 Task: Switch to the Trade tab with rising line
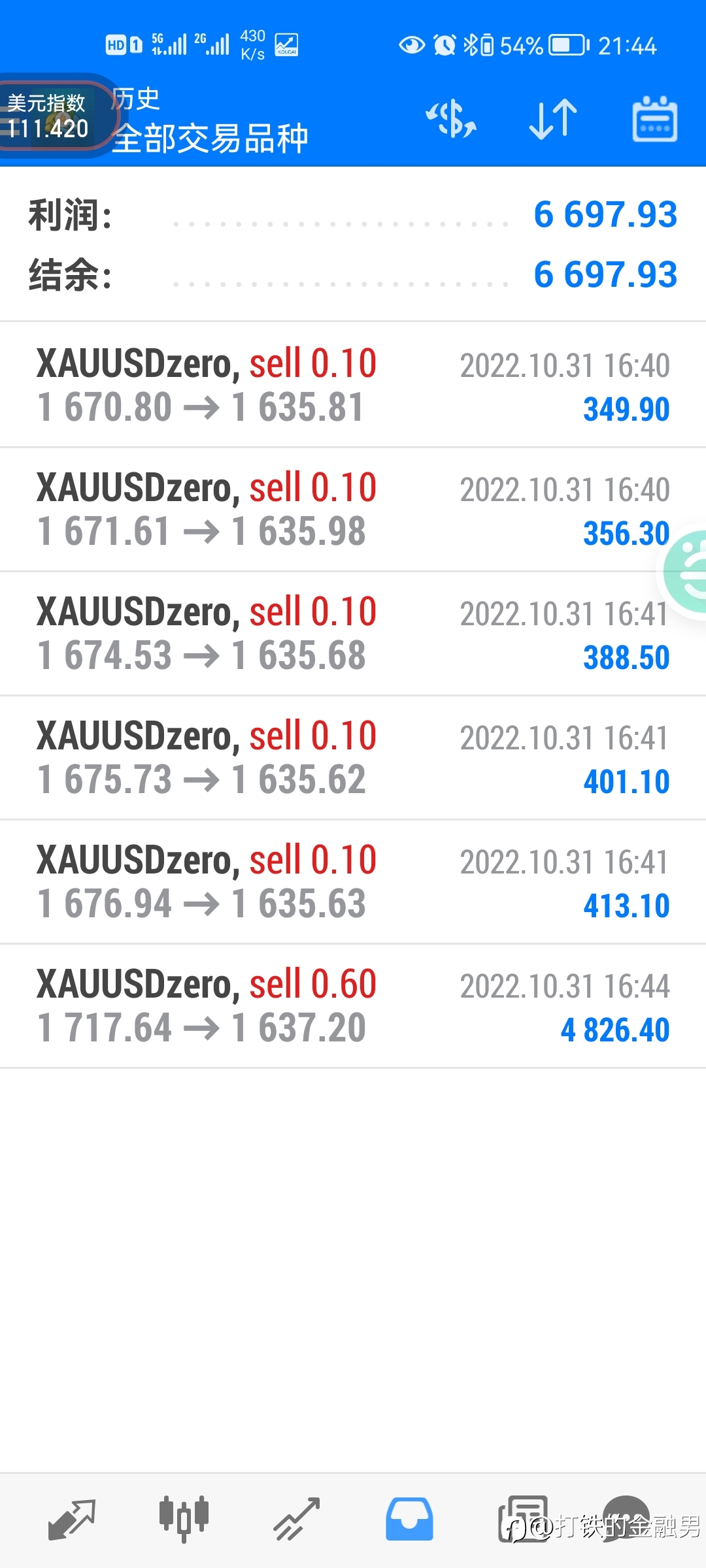(x=296, y=1520)
